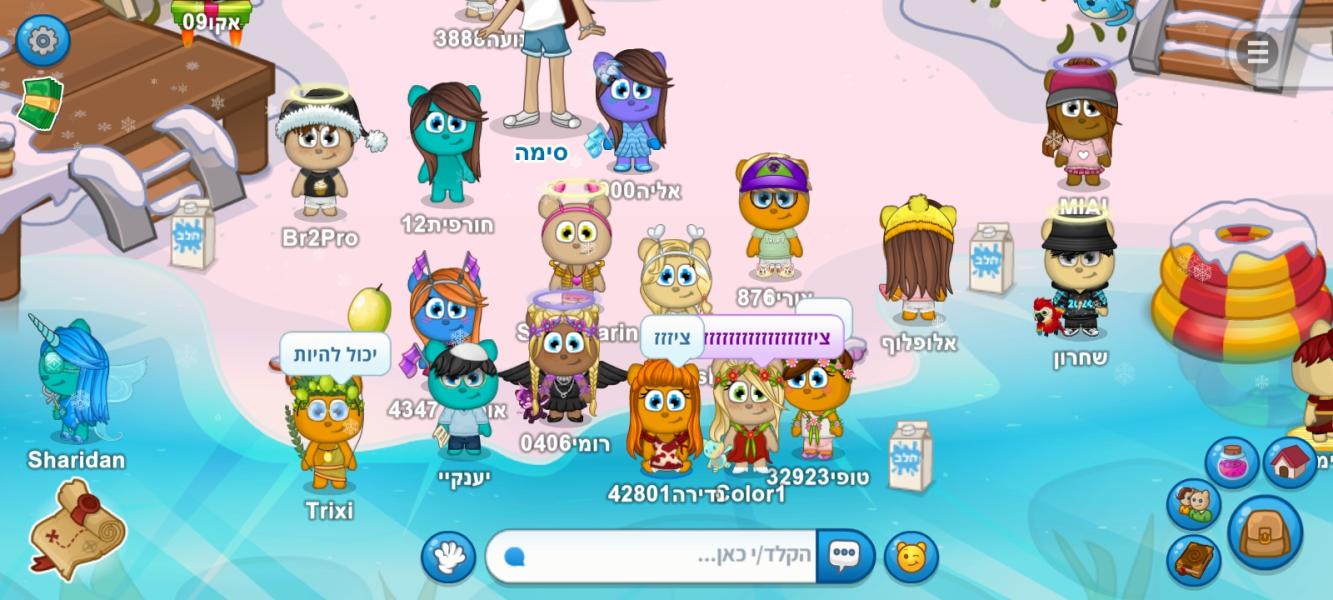Open the money banknotes icon
Image resolution: width=1333 pixels, height=600 pixels.
pos(41,103)
